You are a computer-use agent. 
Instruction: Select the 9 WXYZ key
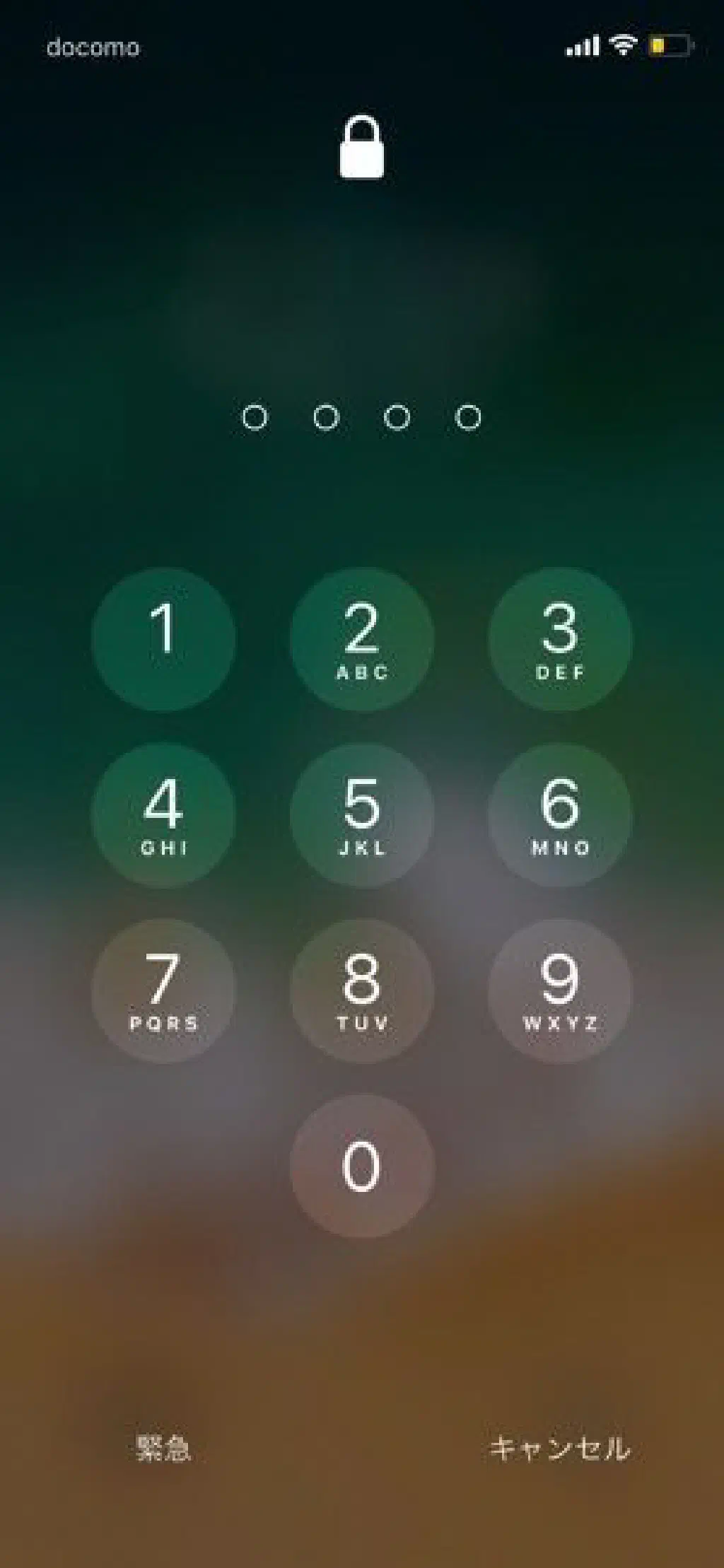click(560, 990)
